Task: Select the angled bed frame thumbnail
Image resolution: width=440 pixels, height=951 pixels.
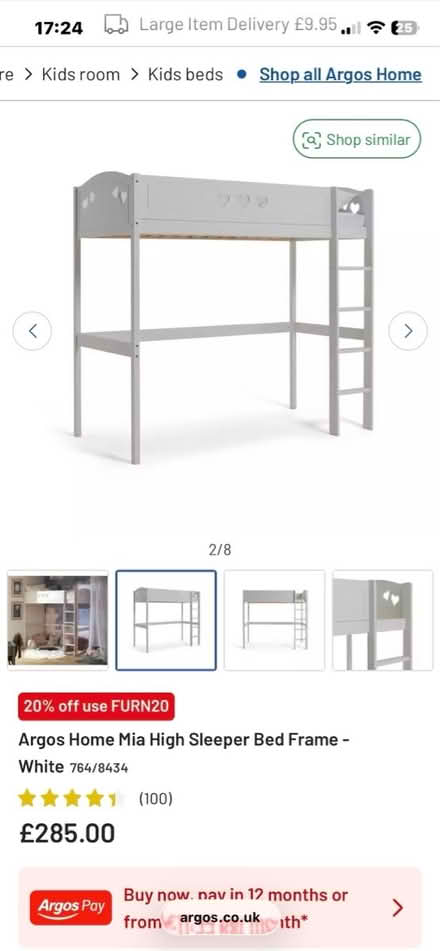Action: [166, 620]
